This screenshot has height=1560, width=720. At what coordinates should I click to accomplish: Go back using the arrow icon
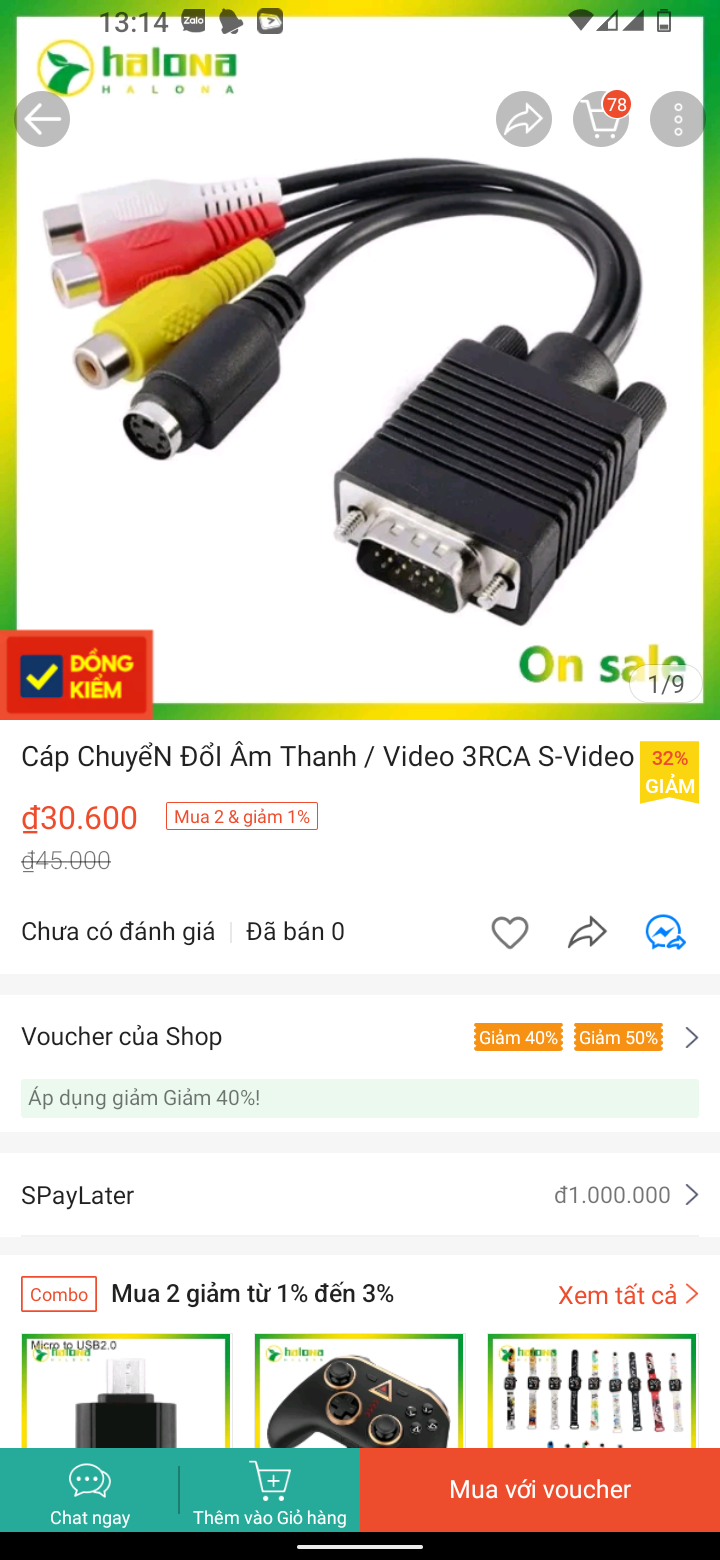coord(42,120)
